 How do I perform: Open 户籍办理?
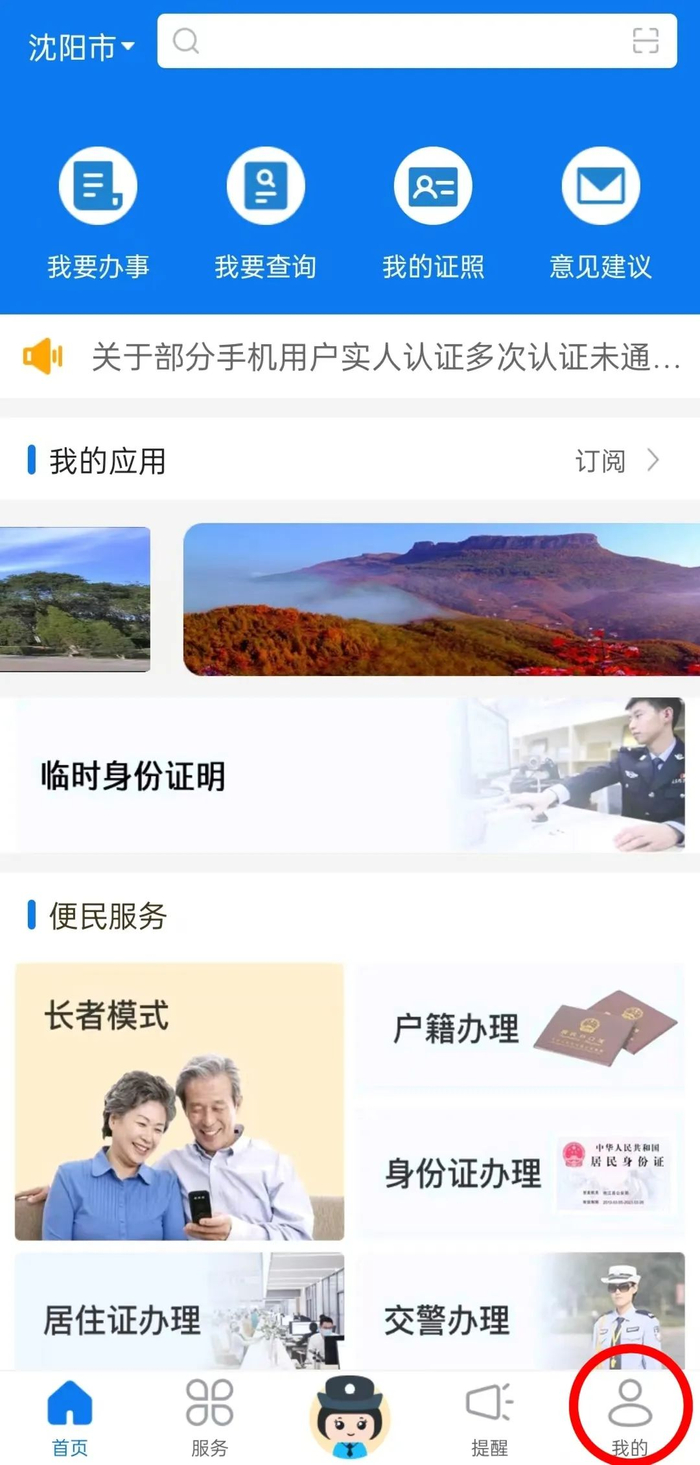tap(519, 1027)
